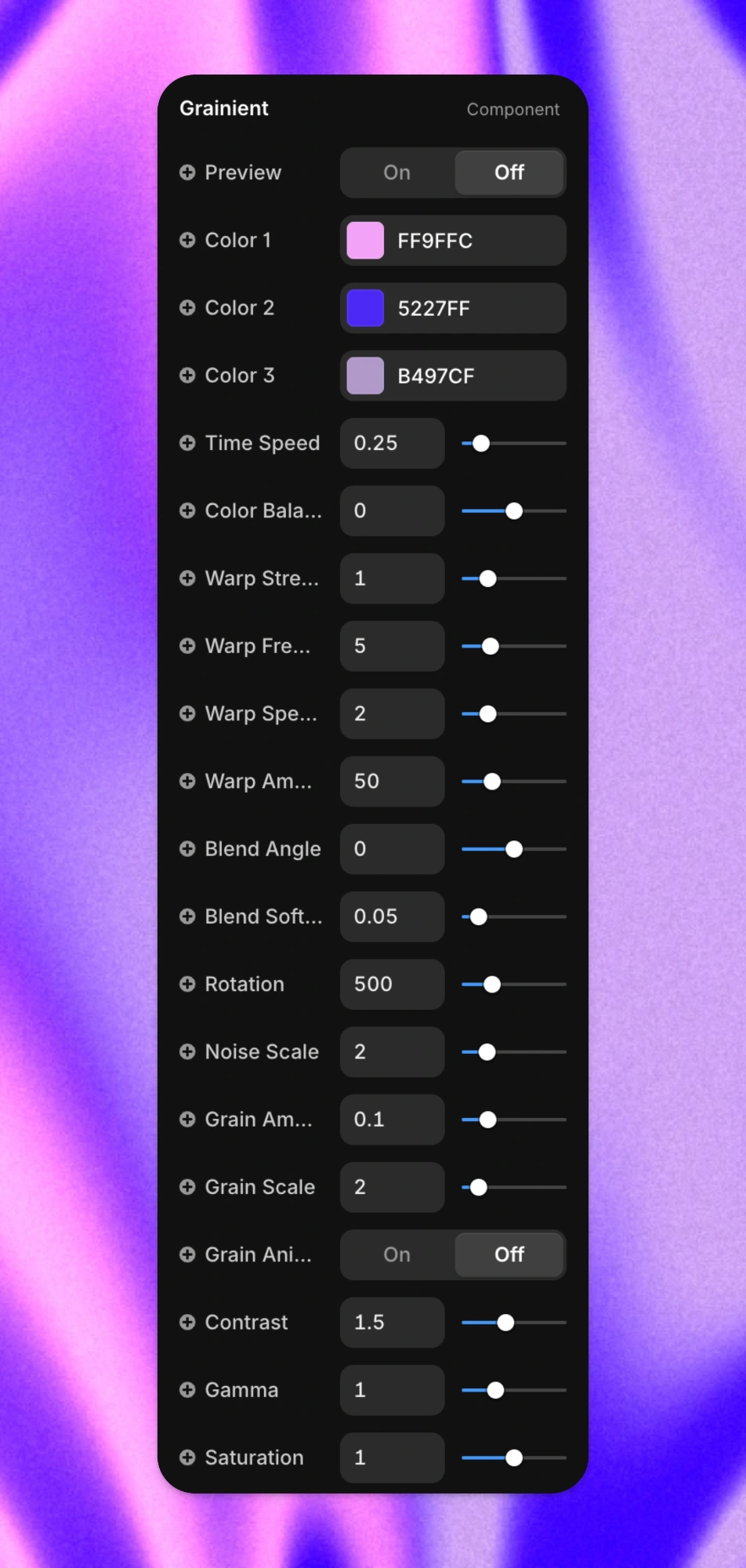The height and width of the screenshot is (1568, 746).
Task: Adjust the Saturation slider
Action: click(x=514, y=1457)
